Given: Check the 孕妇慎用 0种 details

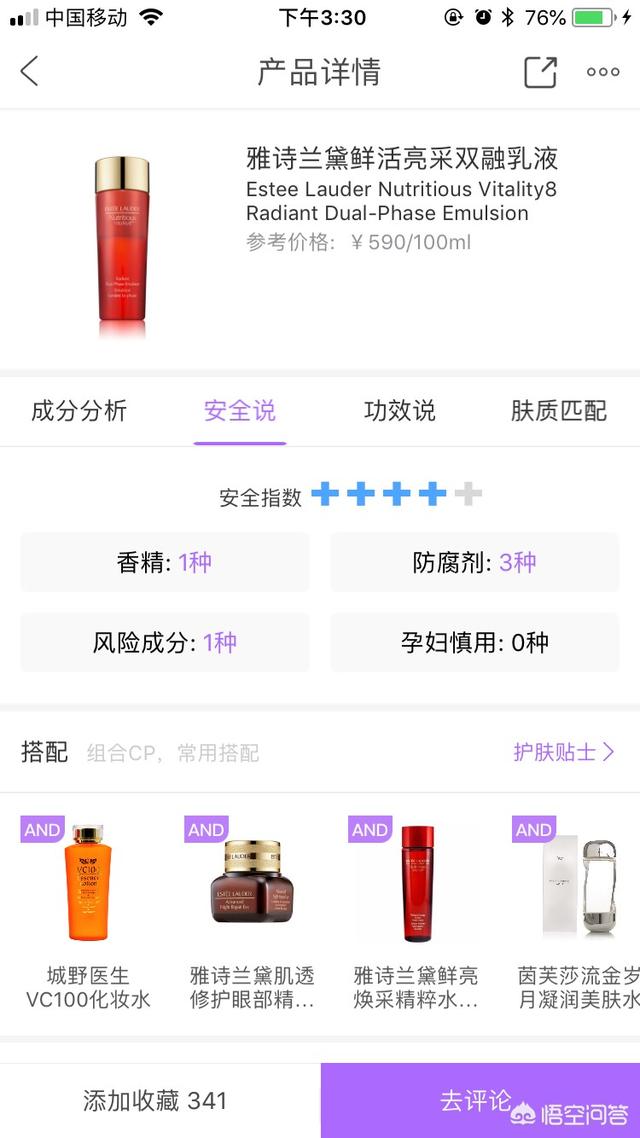Looking at the screenshot, I should (x=475, y=642).
